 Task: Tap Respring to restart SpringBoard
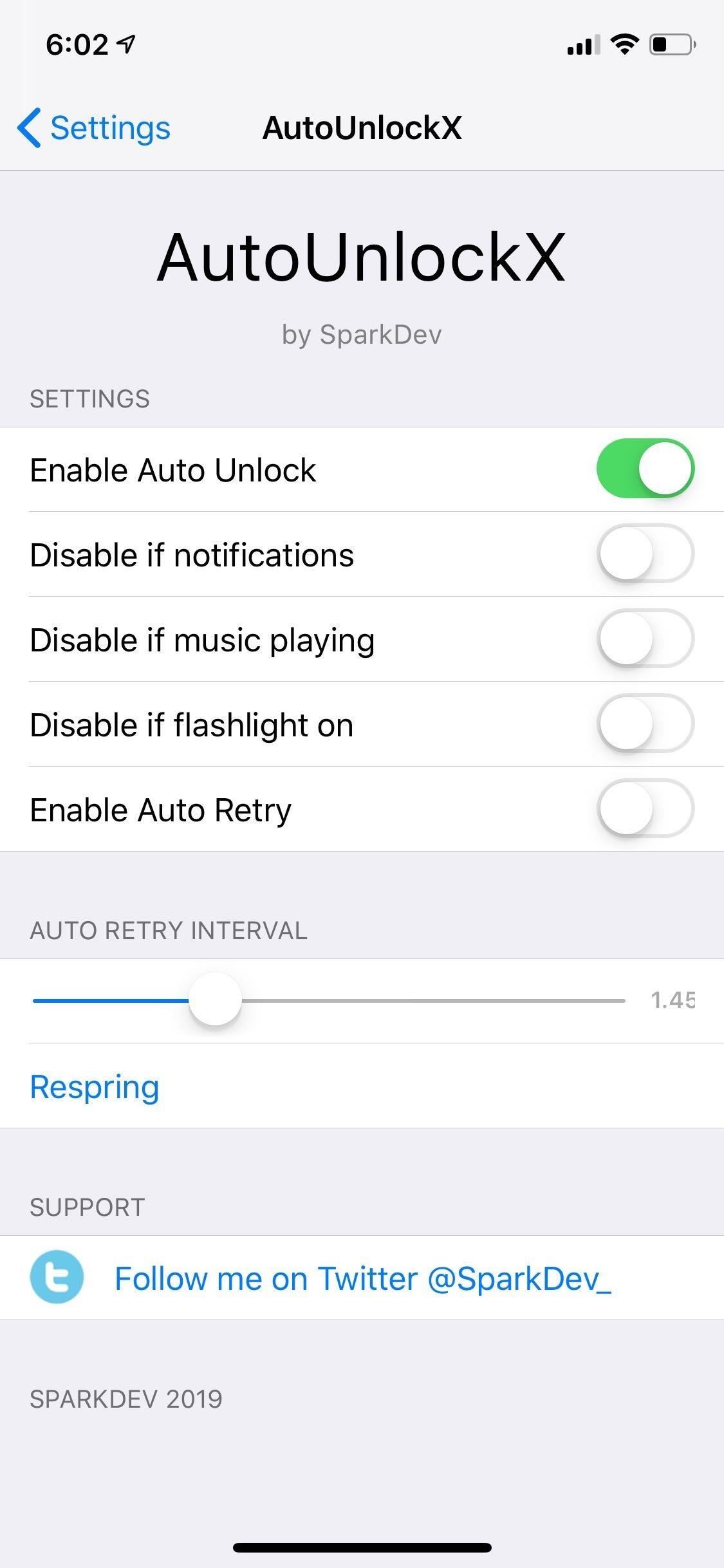pos(95,1087)
